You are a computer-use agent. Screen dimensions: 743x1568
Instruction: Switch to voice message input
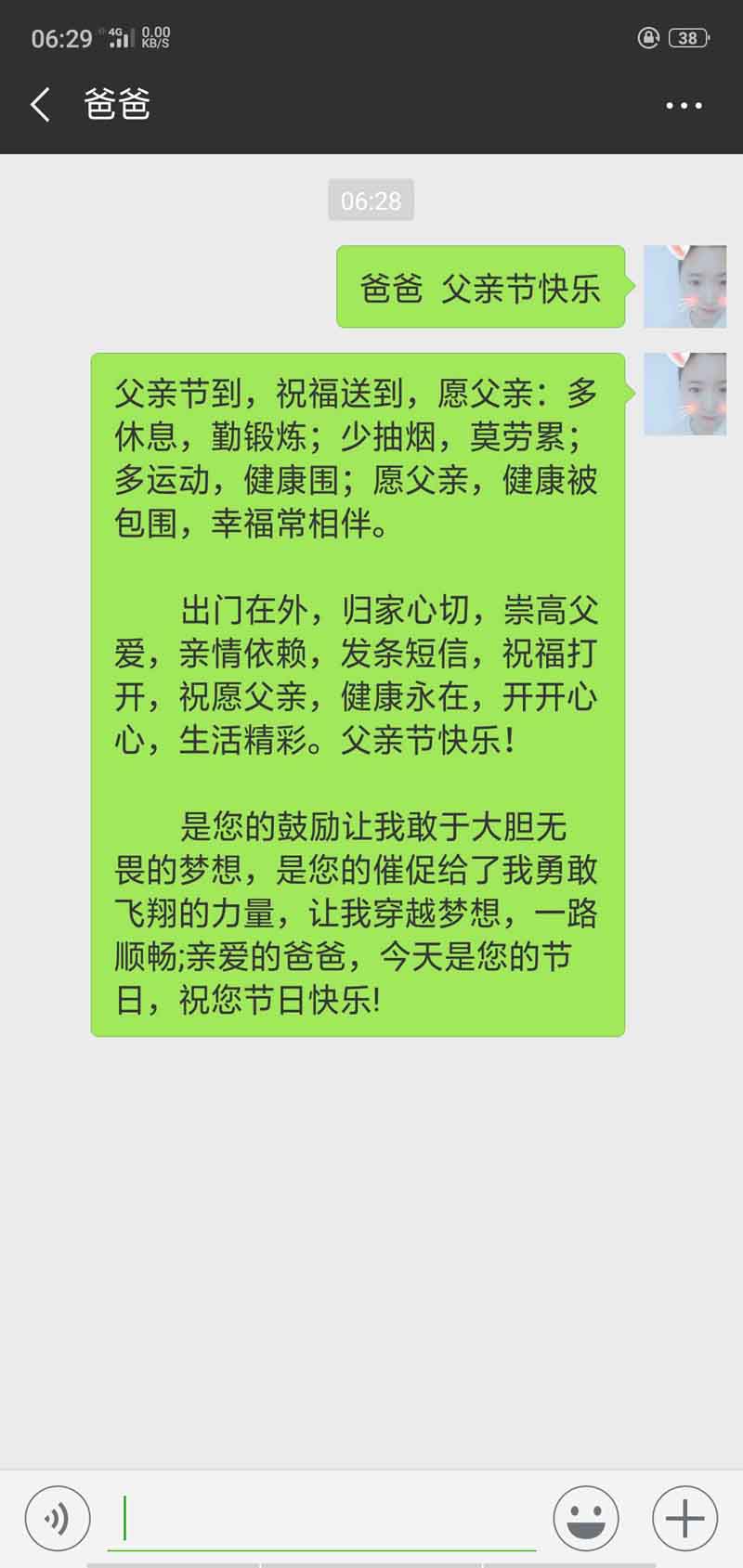pos(58,1519)
